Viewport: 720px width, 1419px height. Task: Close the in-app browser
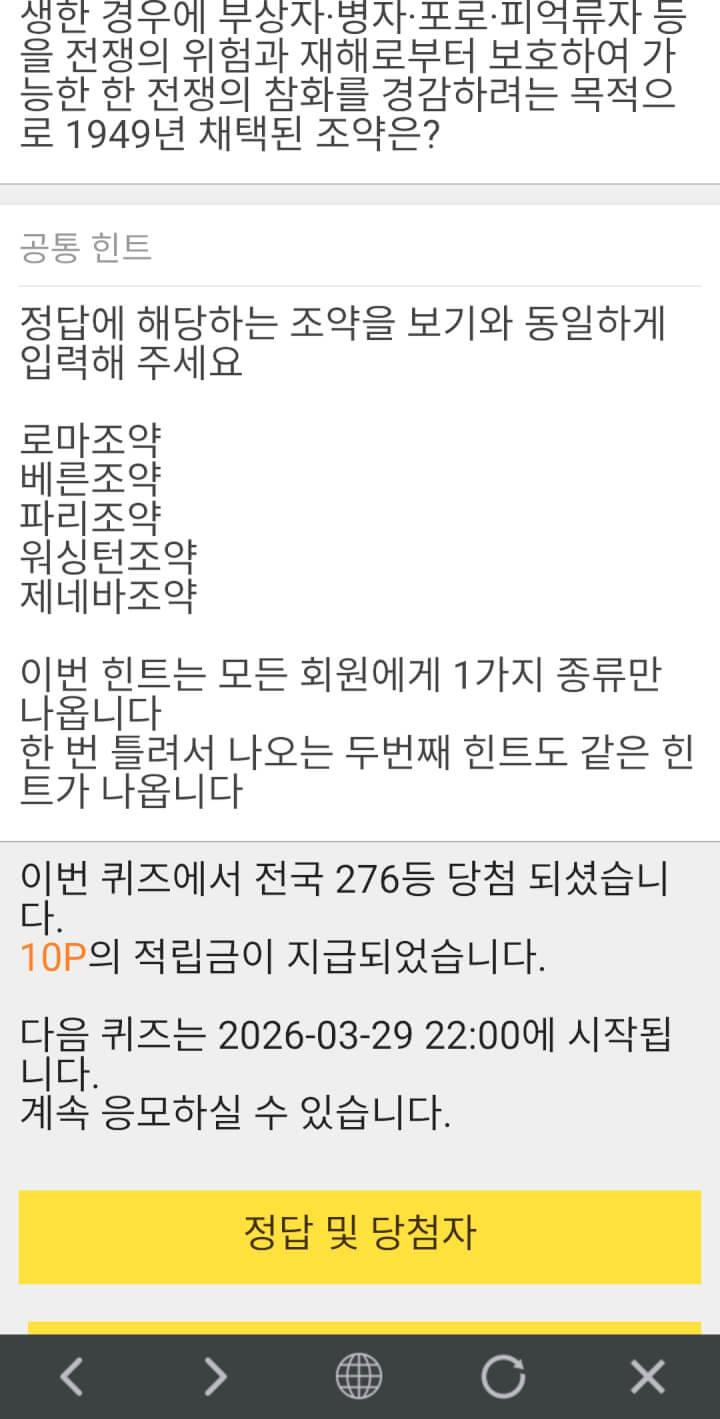(x=647, y=1377)
